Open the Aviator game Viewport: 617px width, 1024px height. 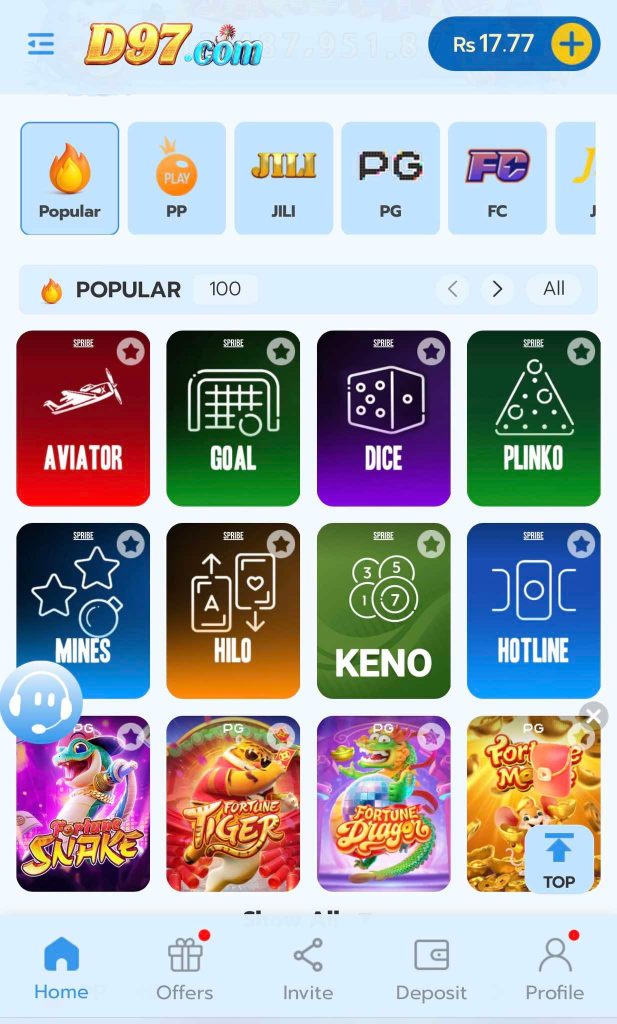[83, 418]
